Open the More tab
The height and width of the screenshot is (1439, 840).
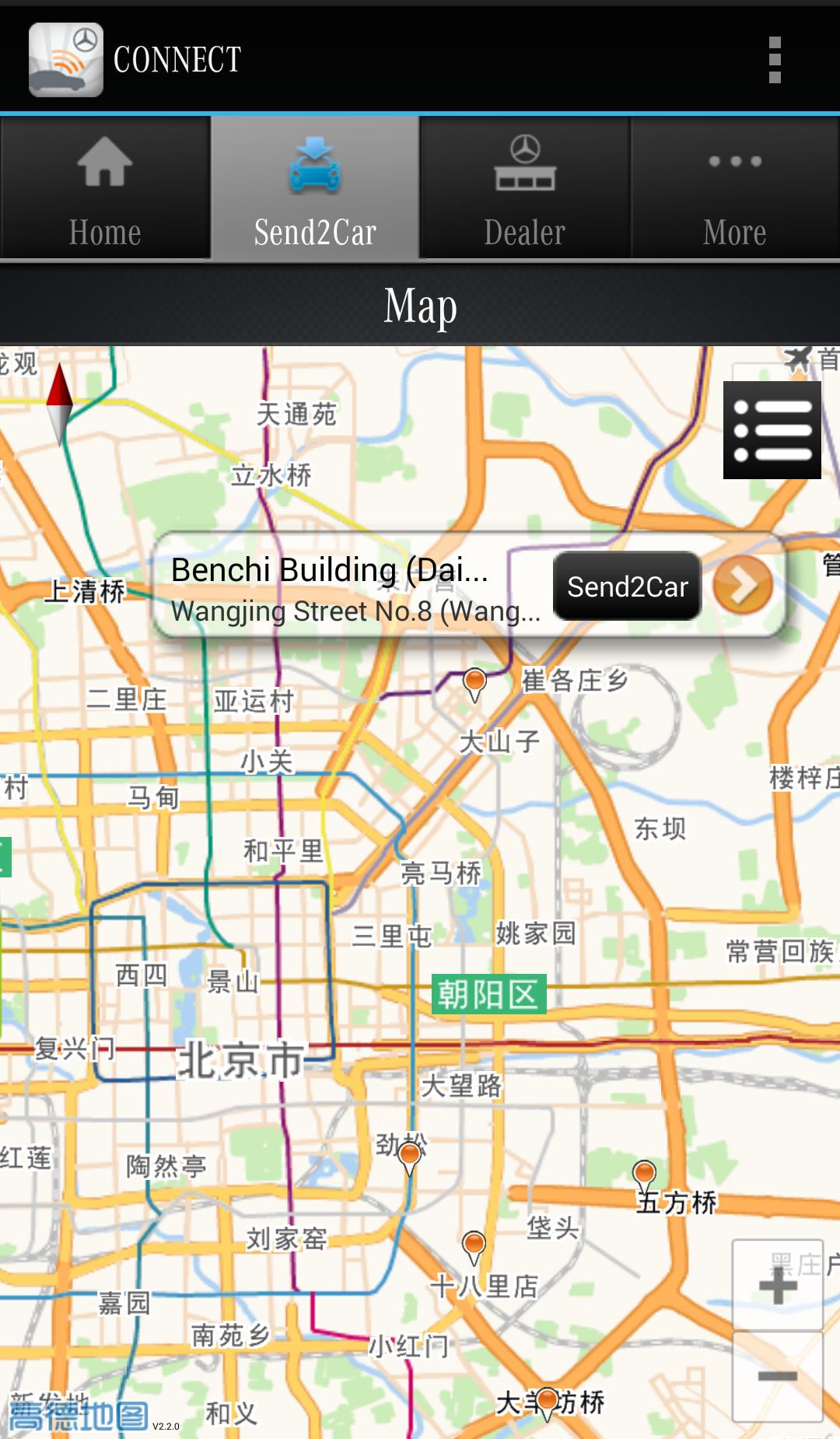[735, 188]
